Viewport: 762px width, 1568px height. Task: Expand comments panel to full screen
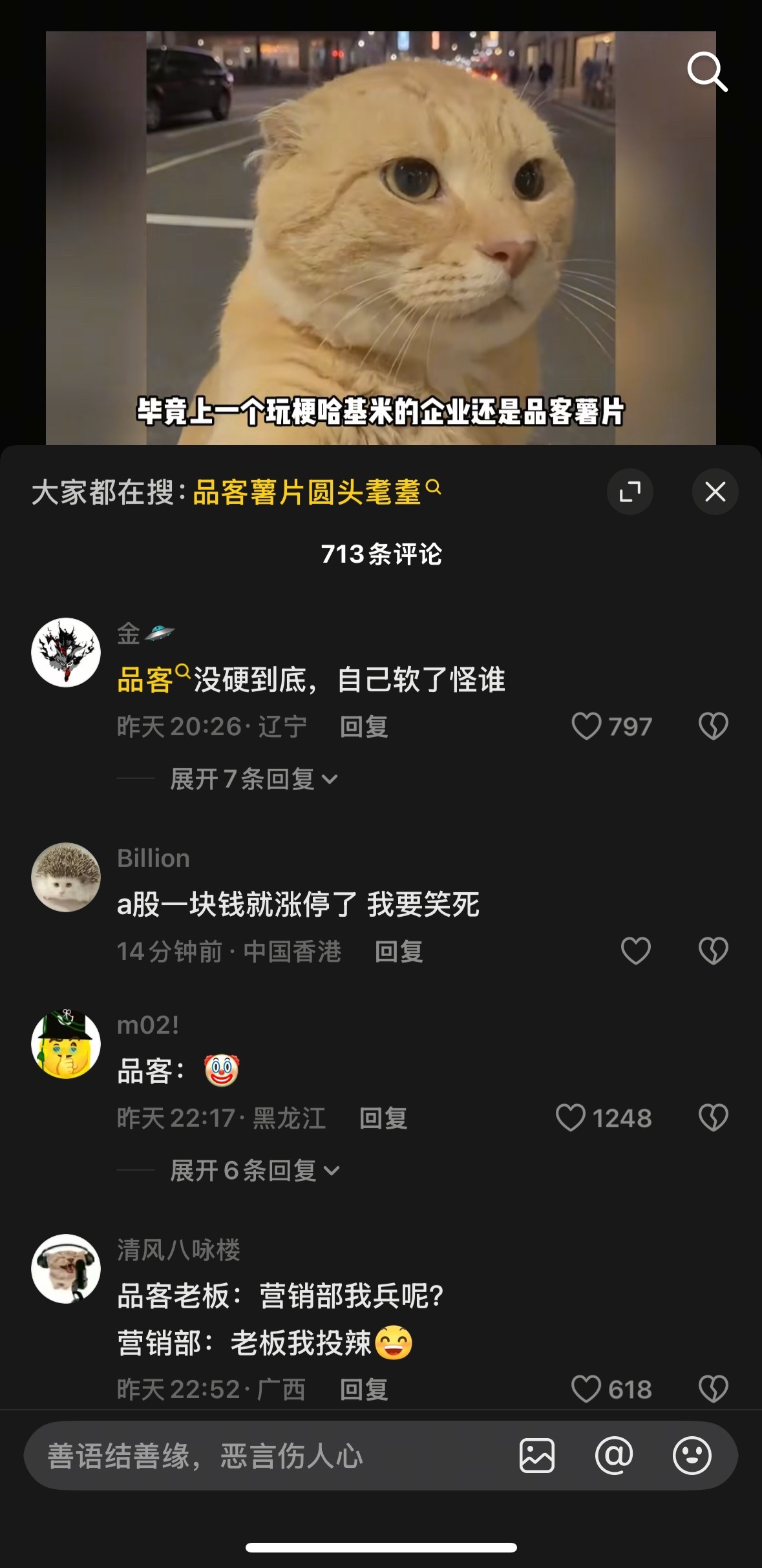630,492
